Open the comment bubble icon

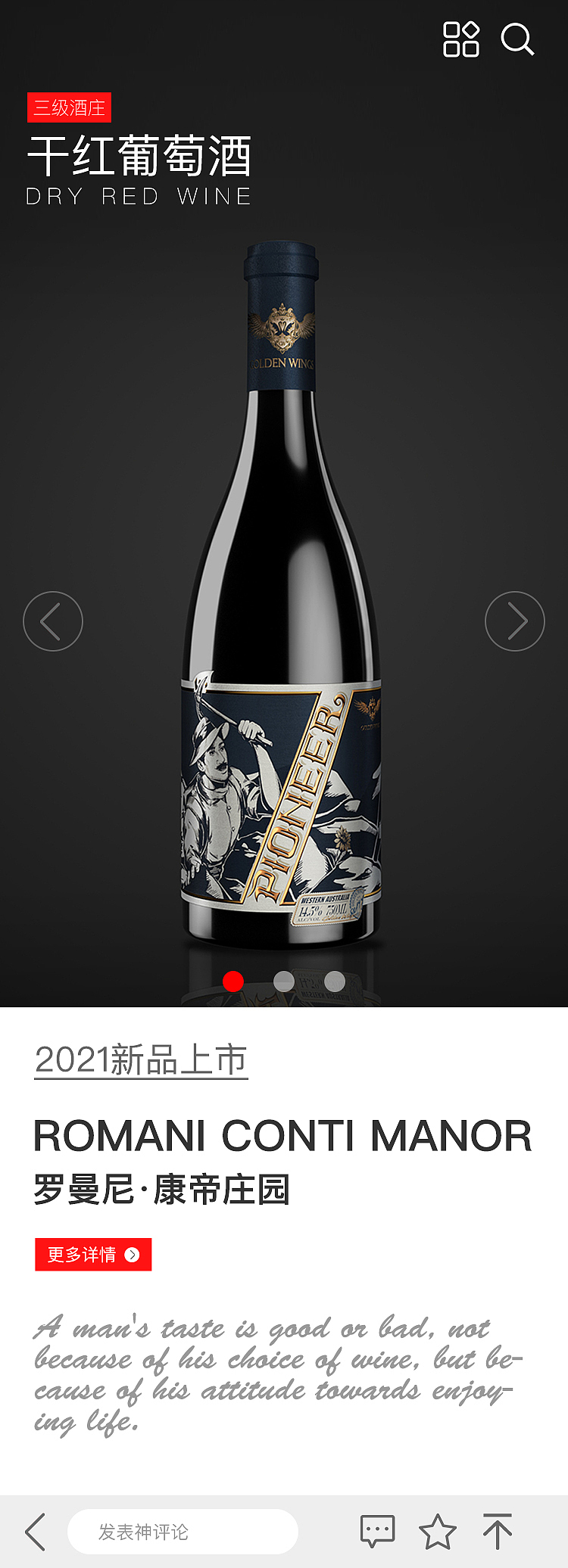376,1529
